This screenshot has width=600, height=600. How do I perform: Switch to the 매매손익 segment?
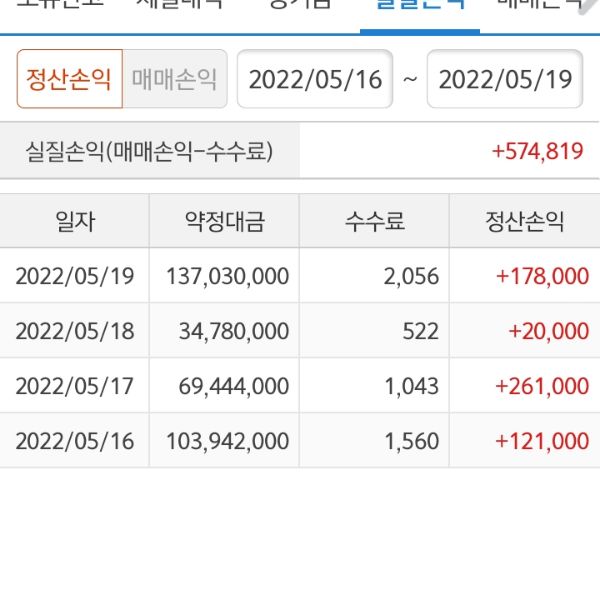pos(175,79)
